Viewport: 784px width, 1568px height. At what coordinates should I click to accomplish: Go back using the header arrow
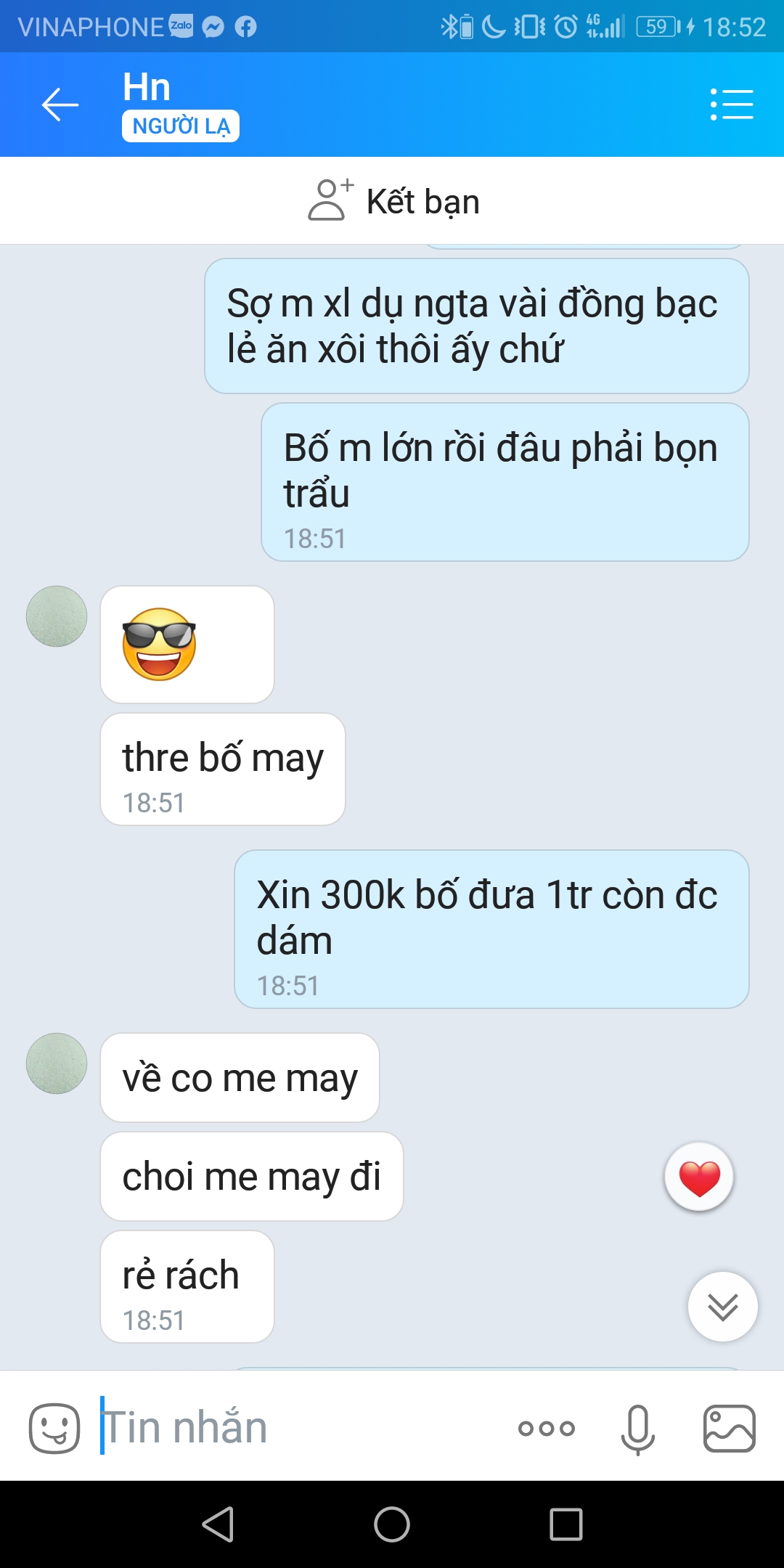click(x=60, y=105)
